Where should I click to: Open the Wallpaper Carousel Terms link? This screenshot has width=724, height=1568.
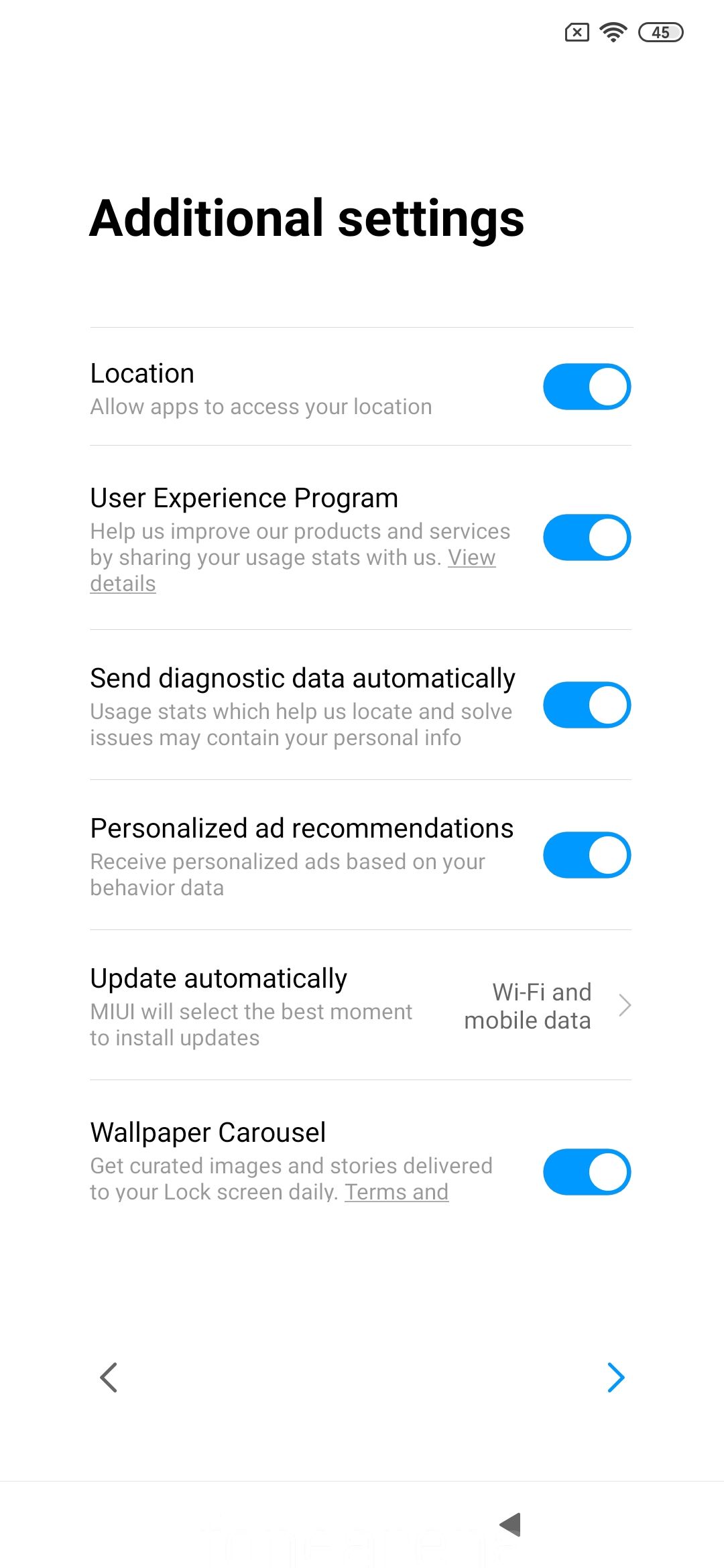pyautogui.click(x=396, y=1193)
